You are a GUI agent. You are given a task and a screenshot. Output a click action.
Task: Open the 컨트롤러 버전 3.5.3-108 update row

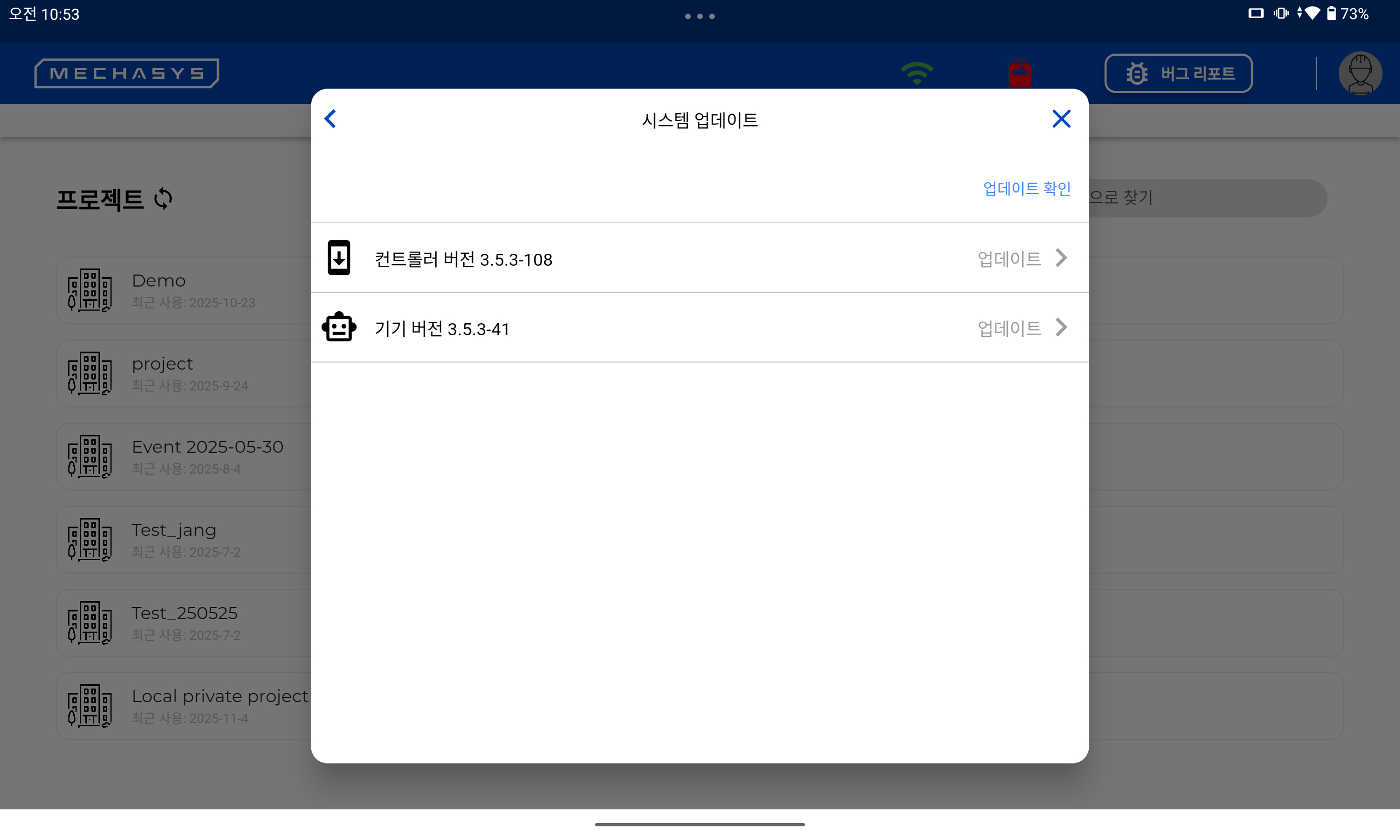[699, 258]
